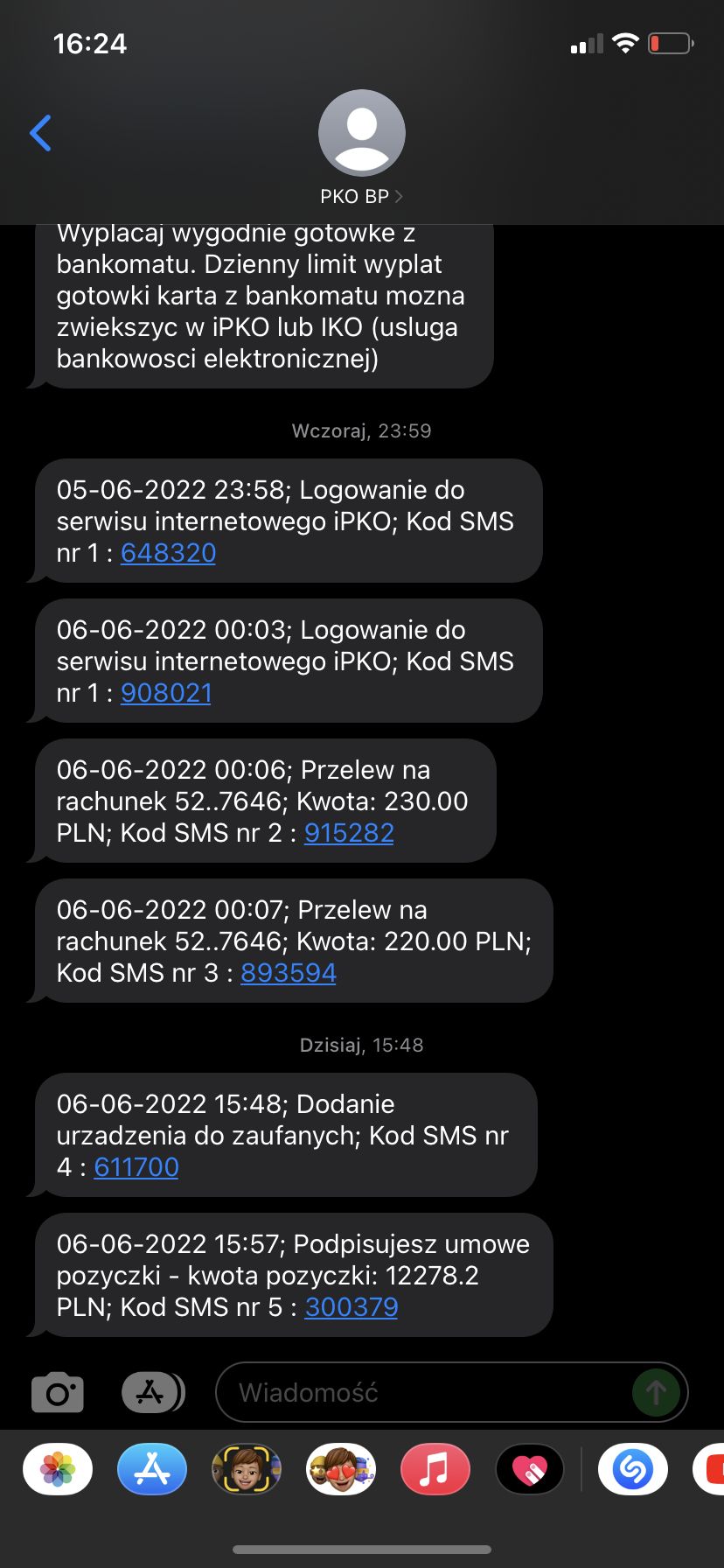Open the Memoji app in the app strip
This screenshot has width=724, height=1568.
coord(247,1468)
